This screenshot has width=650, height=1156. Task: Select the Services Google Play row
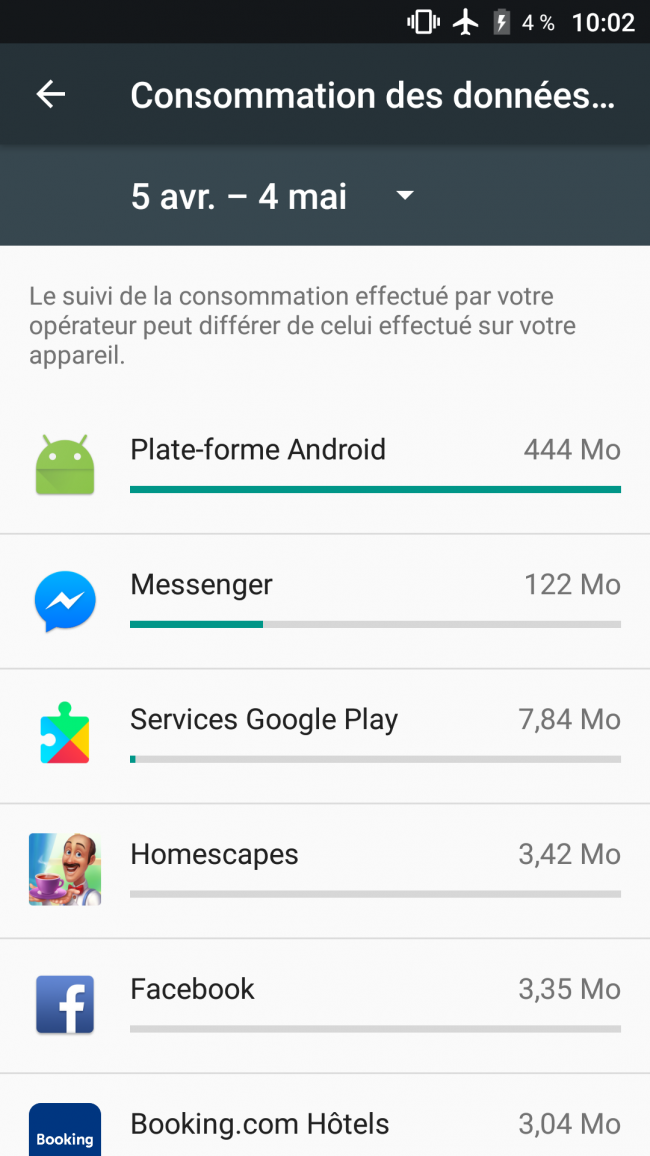click(325, 736)
